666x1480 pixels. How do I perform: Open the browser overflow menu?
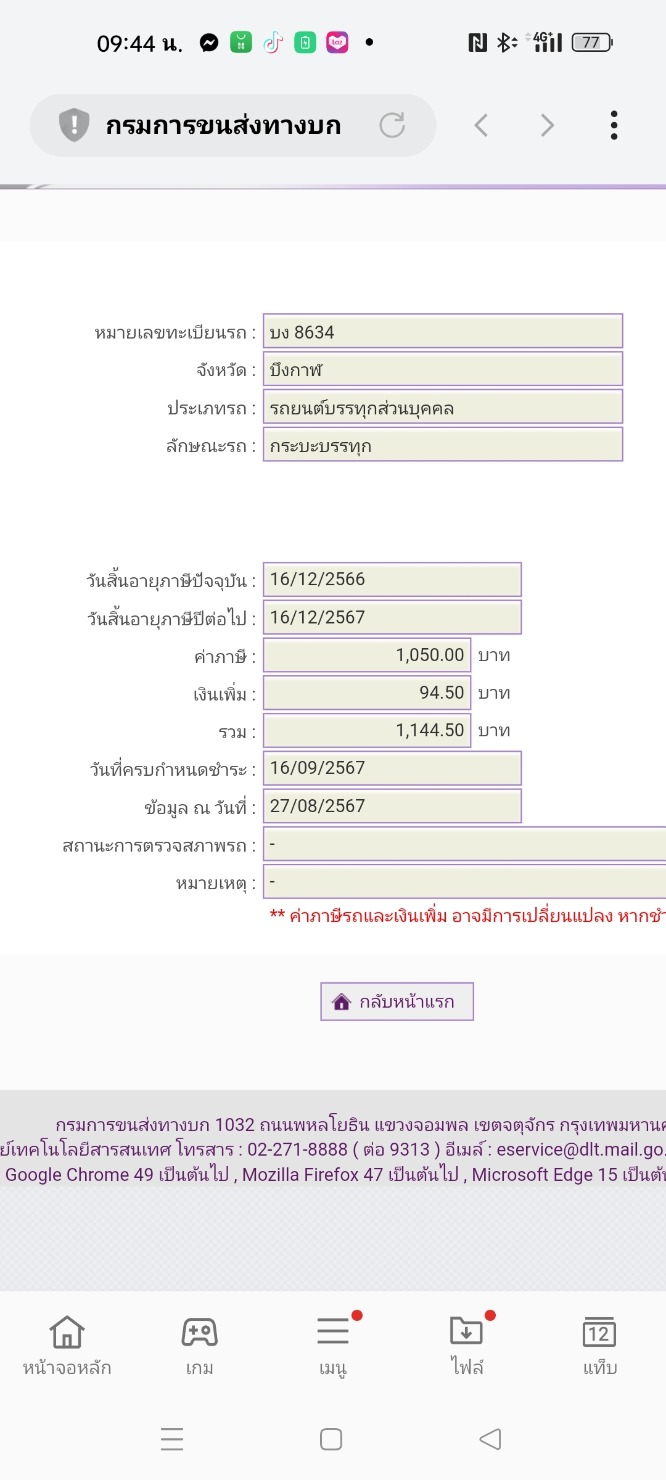(614, 125)
